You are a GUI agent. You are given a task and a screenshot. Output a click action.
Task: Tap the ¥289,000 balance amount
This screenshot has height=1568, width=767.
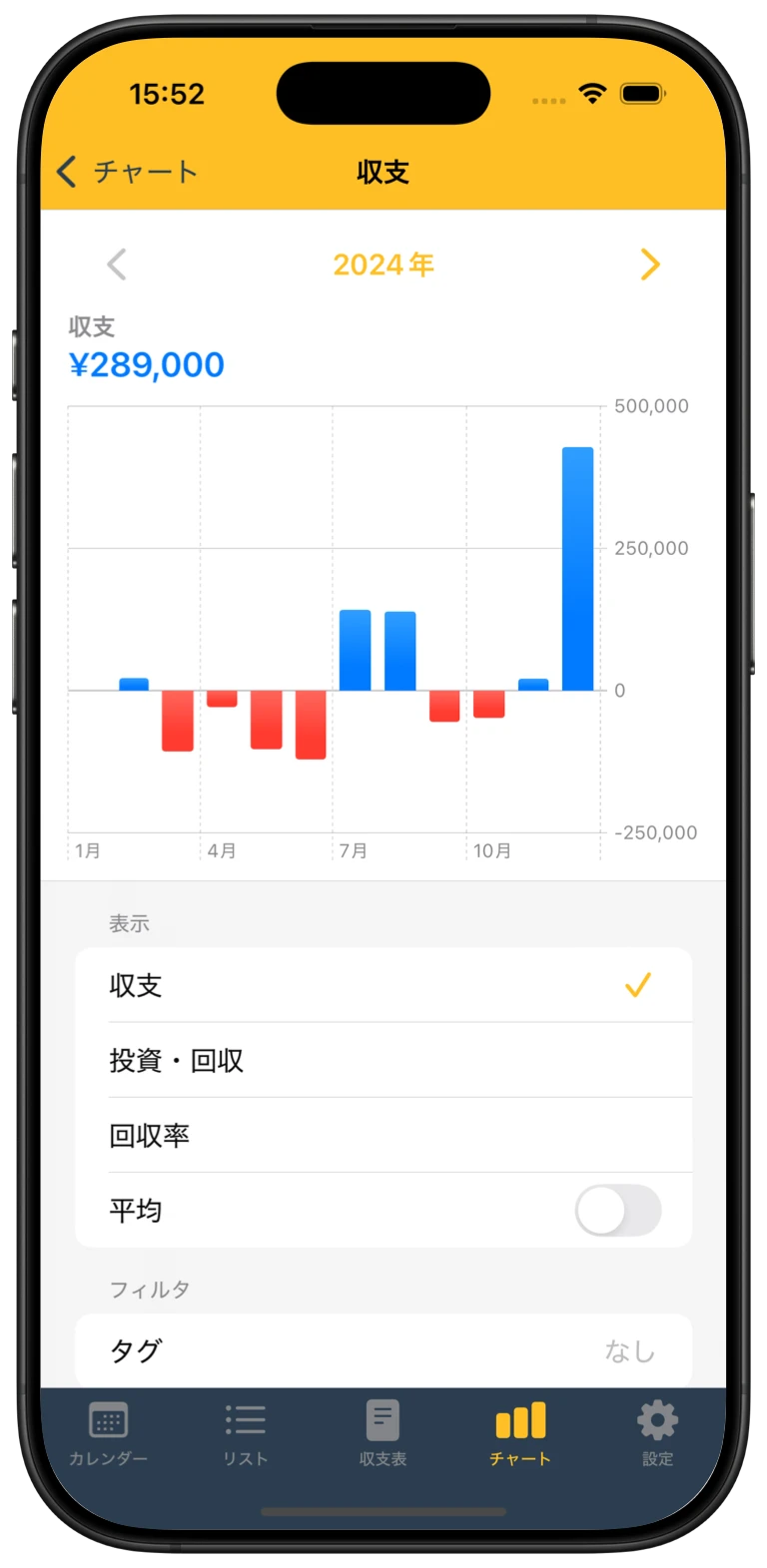tap(147, 364)
